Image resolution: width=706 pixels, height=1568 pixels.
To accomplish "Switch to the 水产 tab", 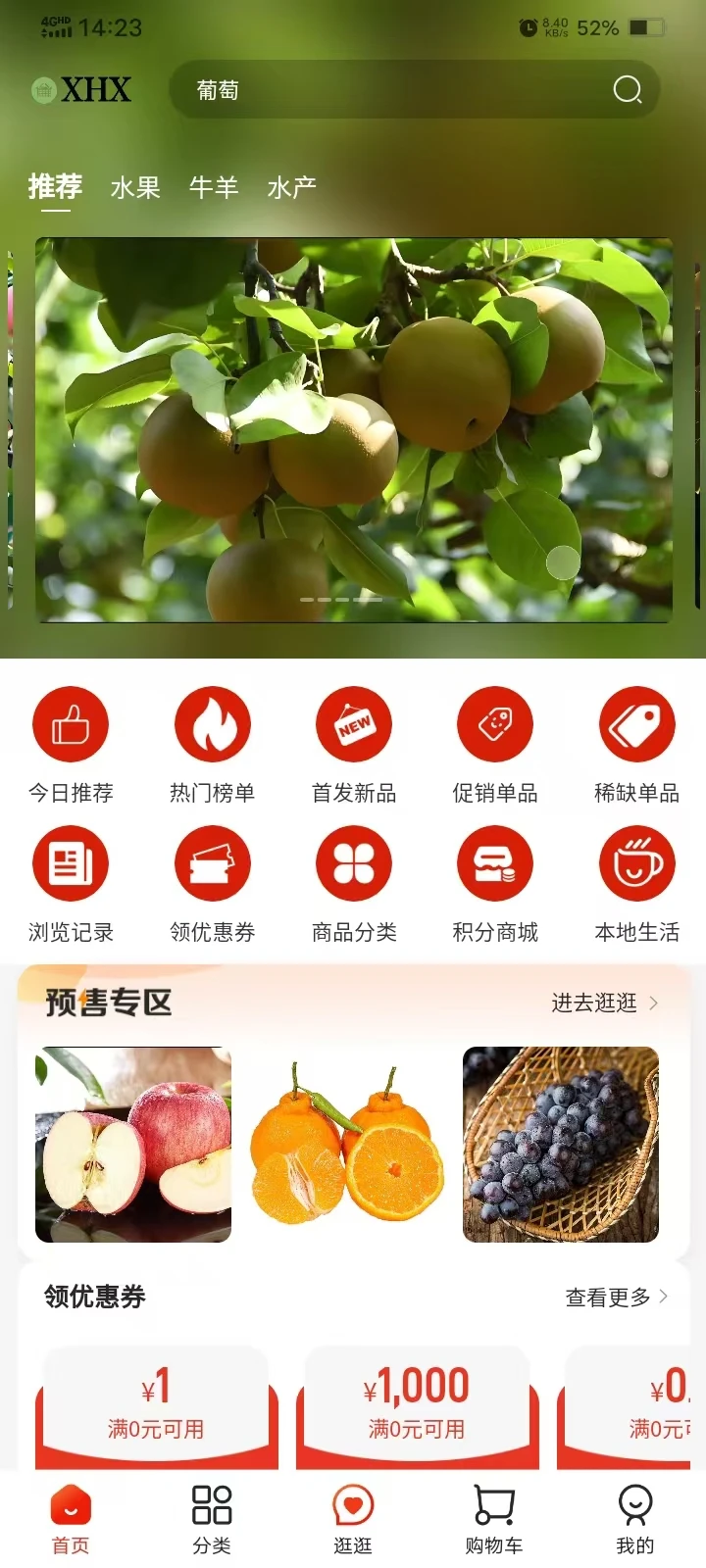I will click(292, 187).
